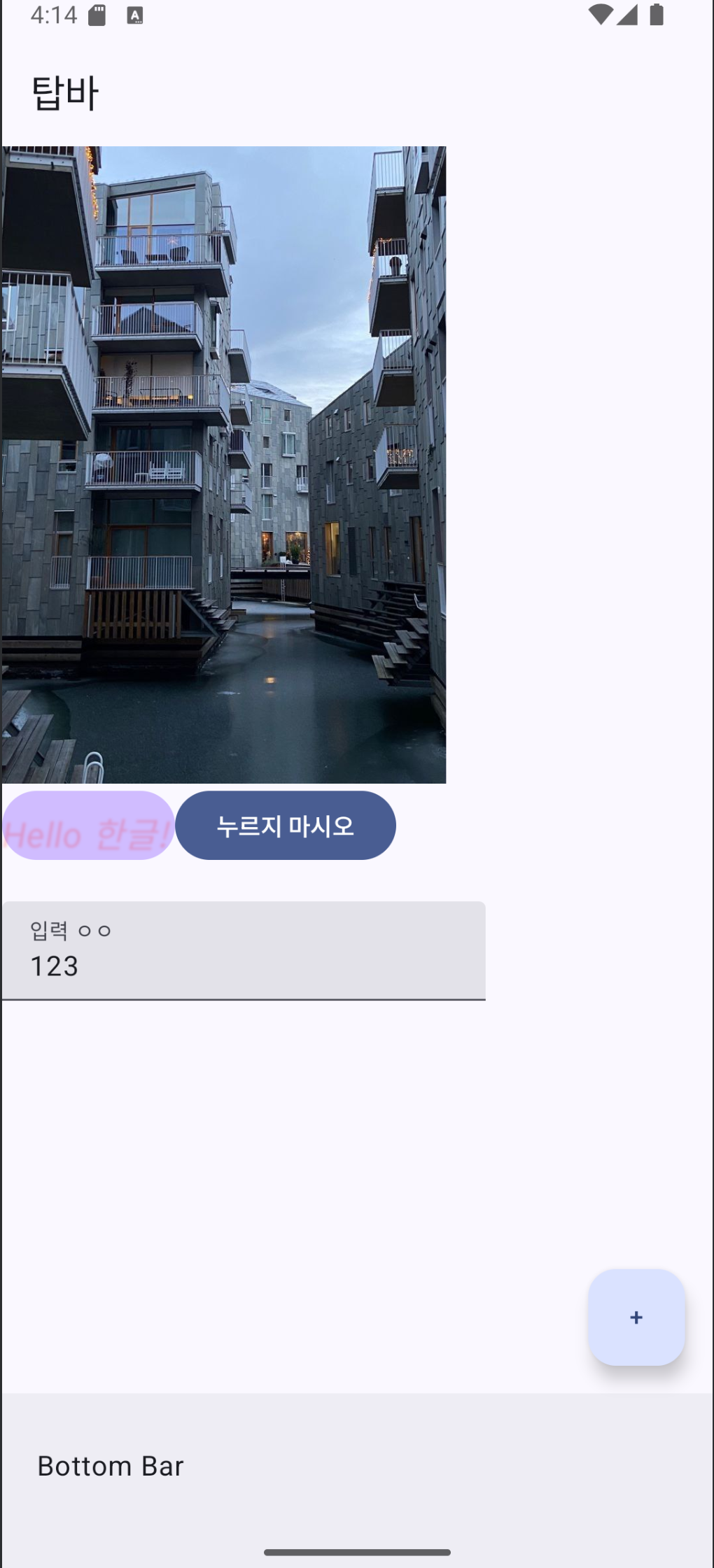
Task: Tap the faded Hello 한글! button
Action: click(88, 826)
